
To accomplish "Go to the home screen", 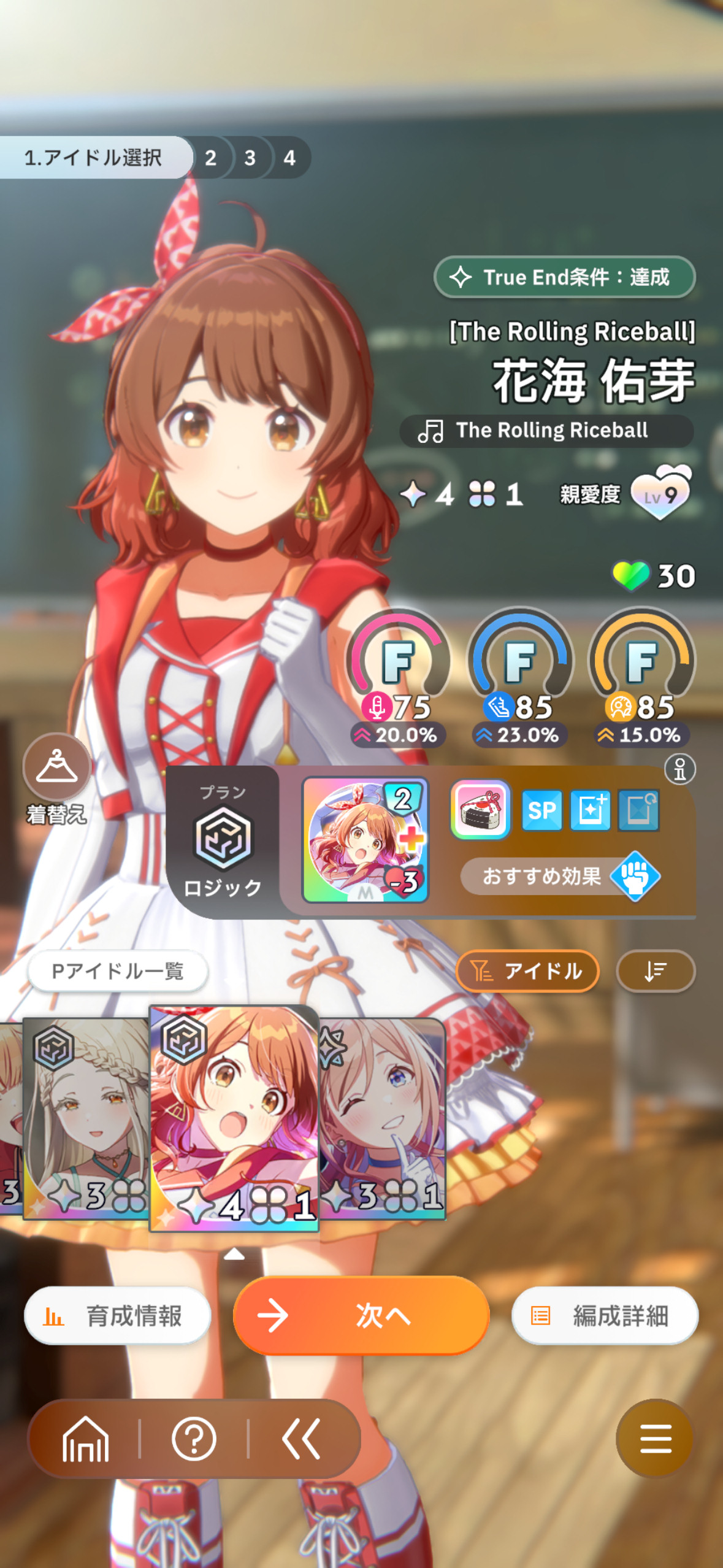I will [x=85, y=1439].
